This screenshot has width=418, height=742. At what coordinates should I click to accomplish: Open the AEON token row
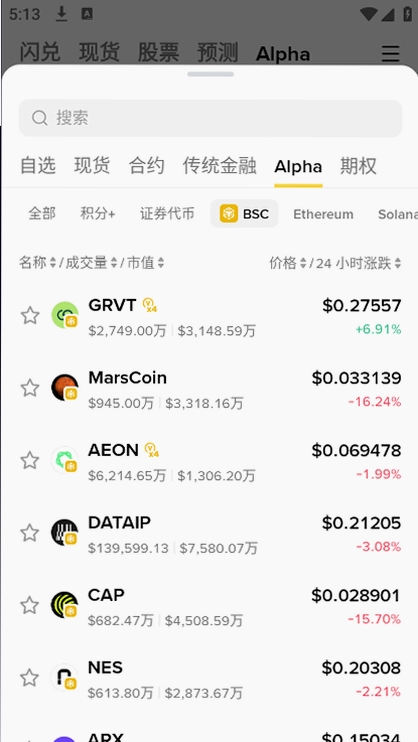(210, 460)
